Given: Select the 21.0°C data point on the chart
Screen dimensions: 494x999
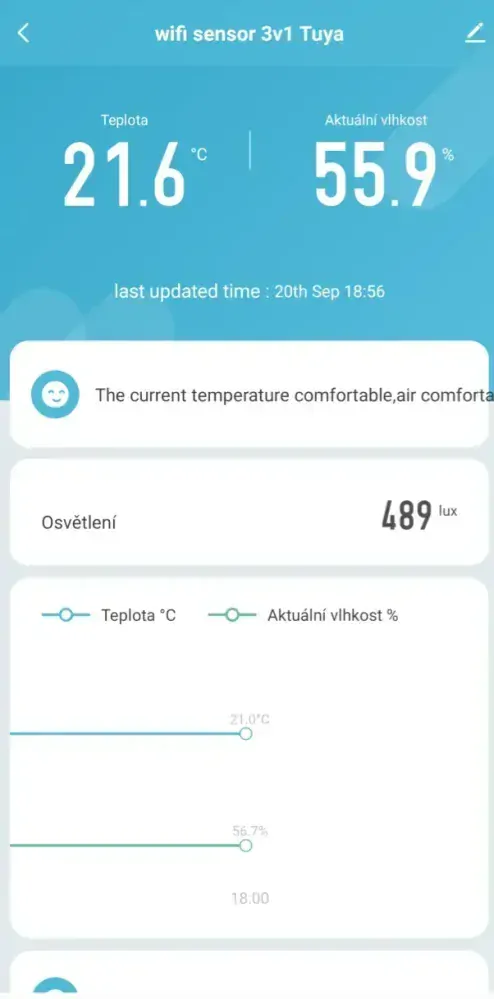Looking at the screenshot, I should [x=246, y=734].
